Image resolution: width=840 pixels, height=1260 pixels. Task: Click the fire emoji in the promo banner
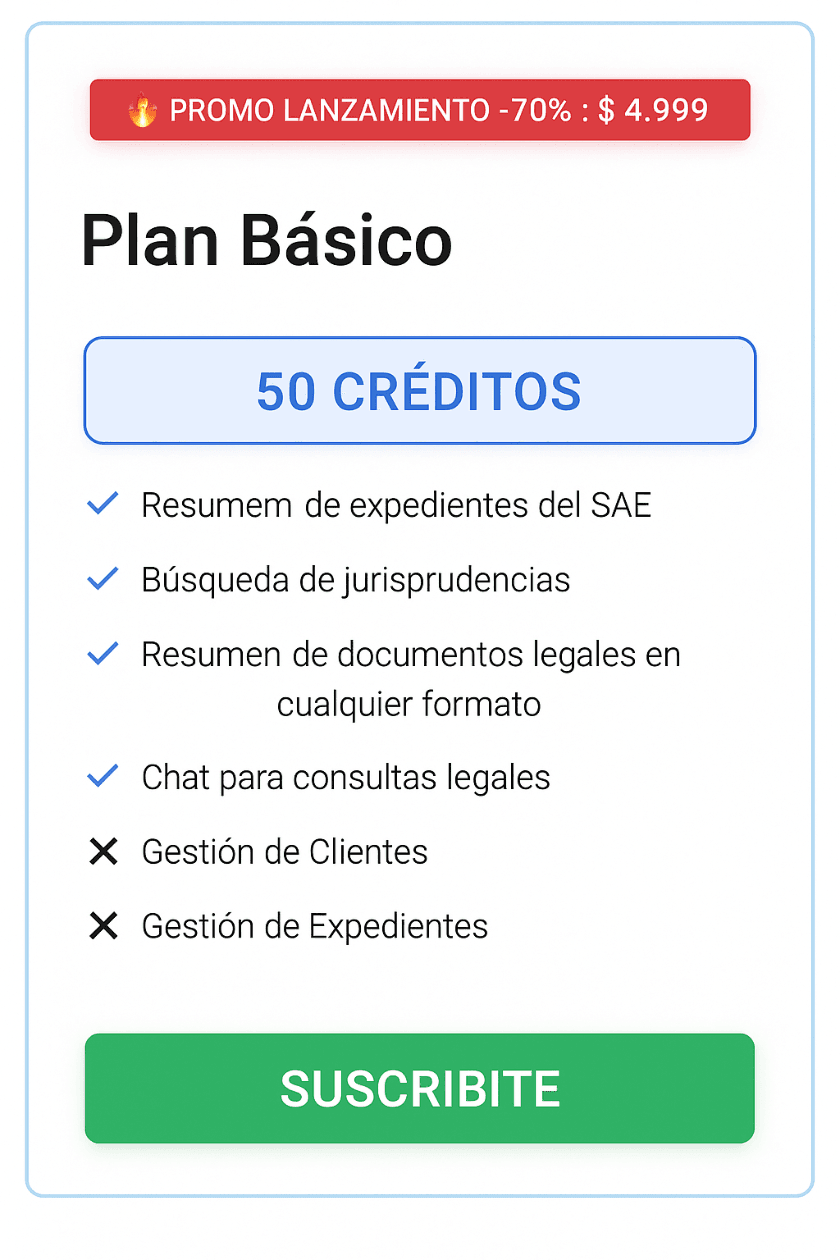click(x=145, y=110)
